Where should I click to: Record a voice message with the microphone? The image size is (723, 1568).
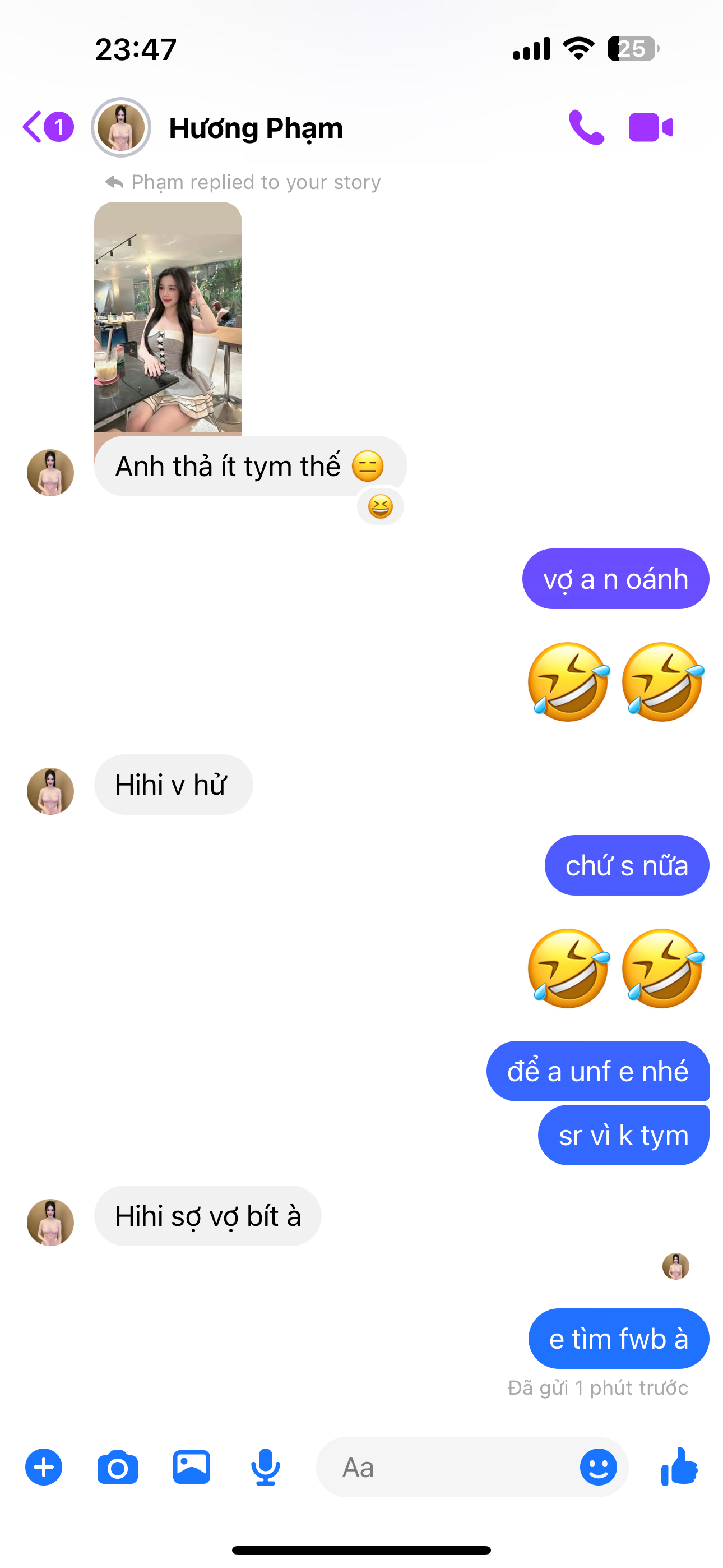[265, 1467]
